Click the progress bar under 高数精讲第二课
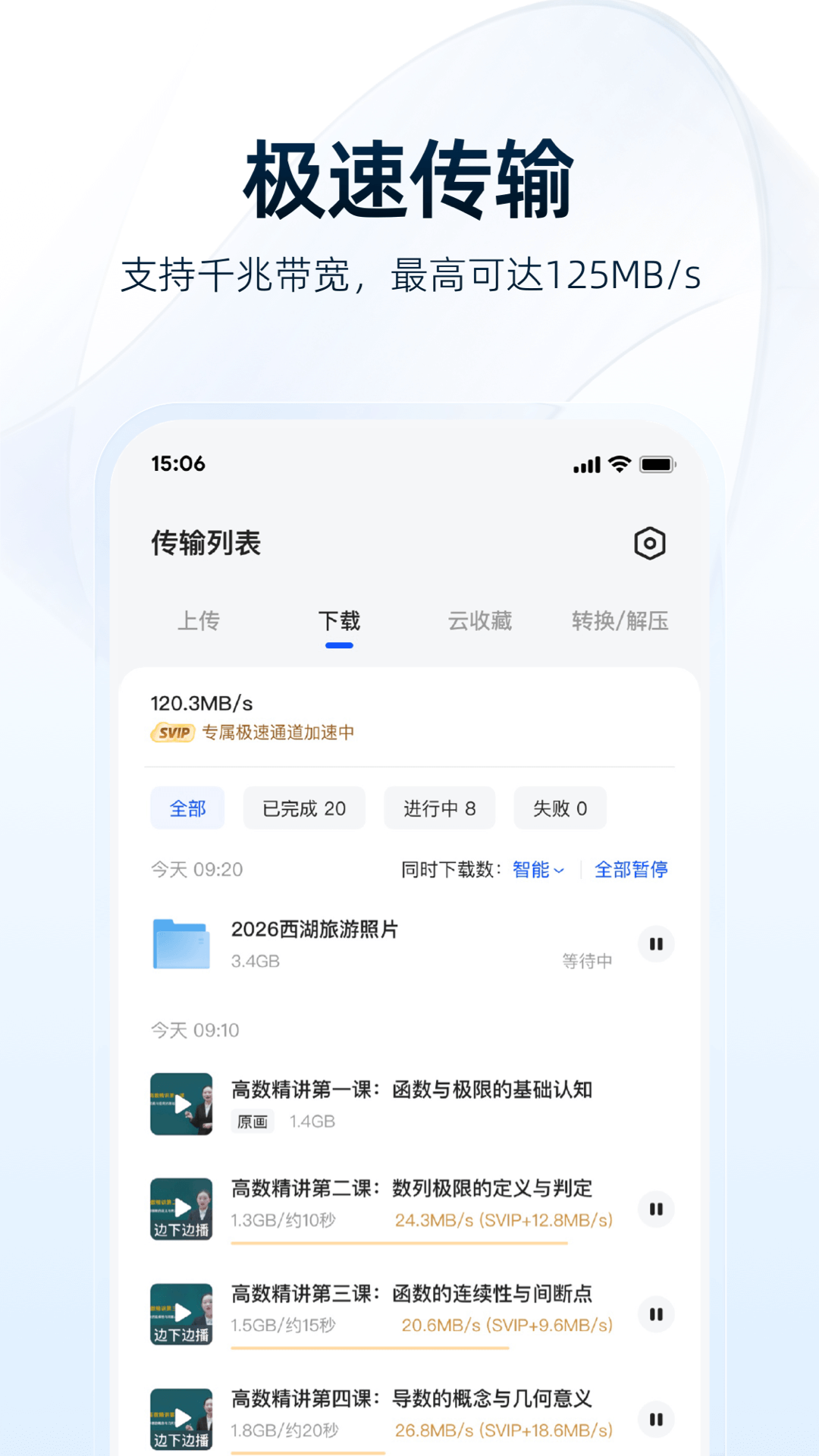Viewport: 819px width, 1456px height. pyautogui.click(x=398, y=1241)
